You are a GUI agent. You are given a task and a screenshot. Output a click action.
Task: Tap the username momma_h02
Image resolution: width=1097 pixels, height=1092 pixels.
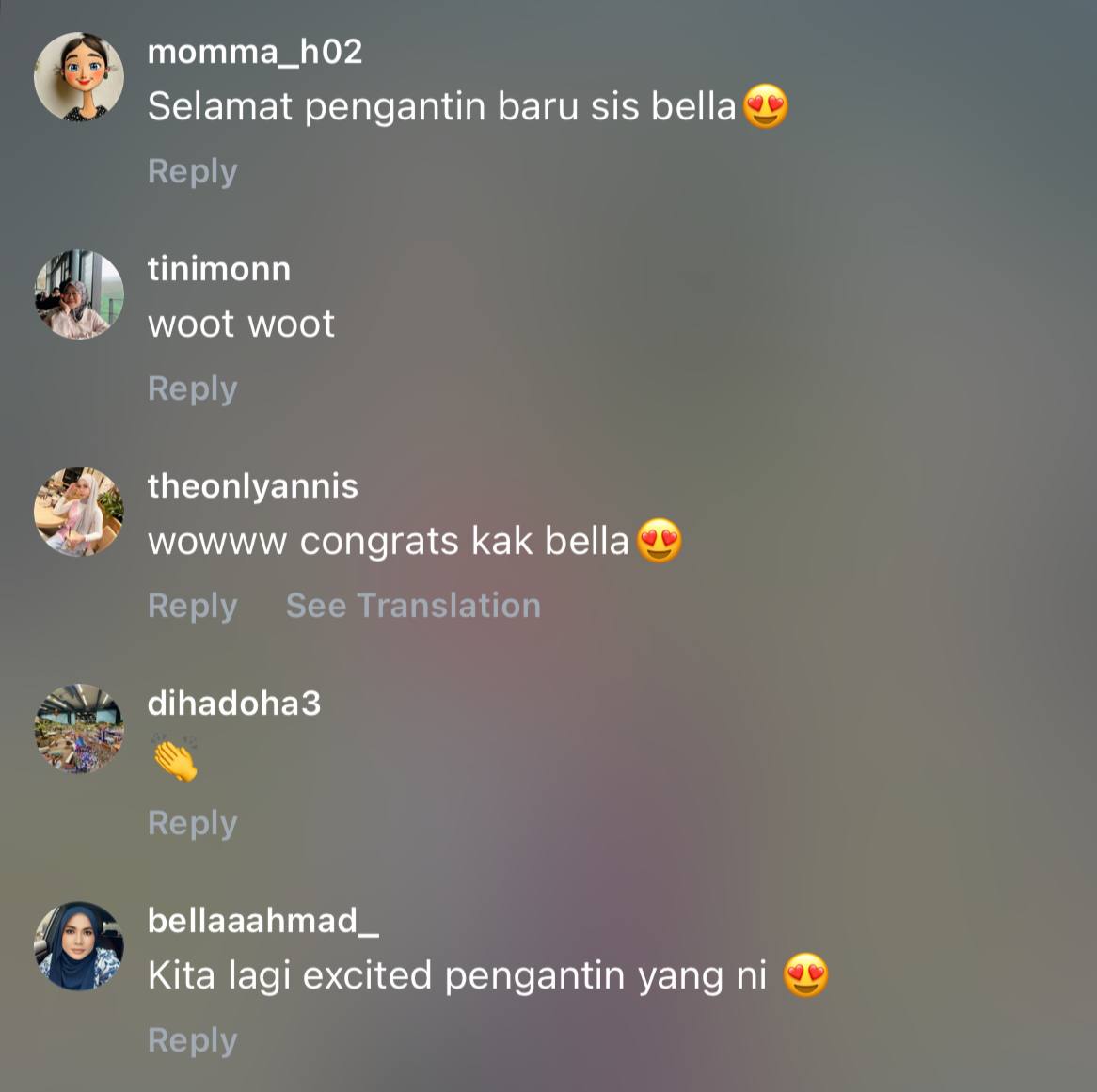click(x=254, y=52)
